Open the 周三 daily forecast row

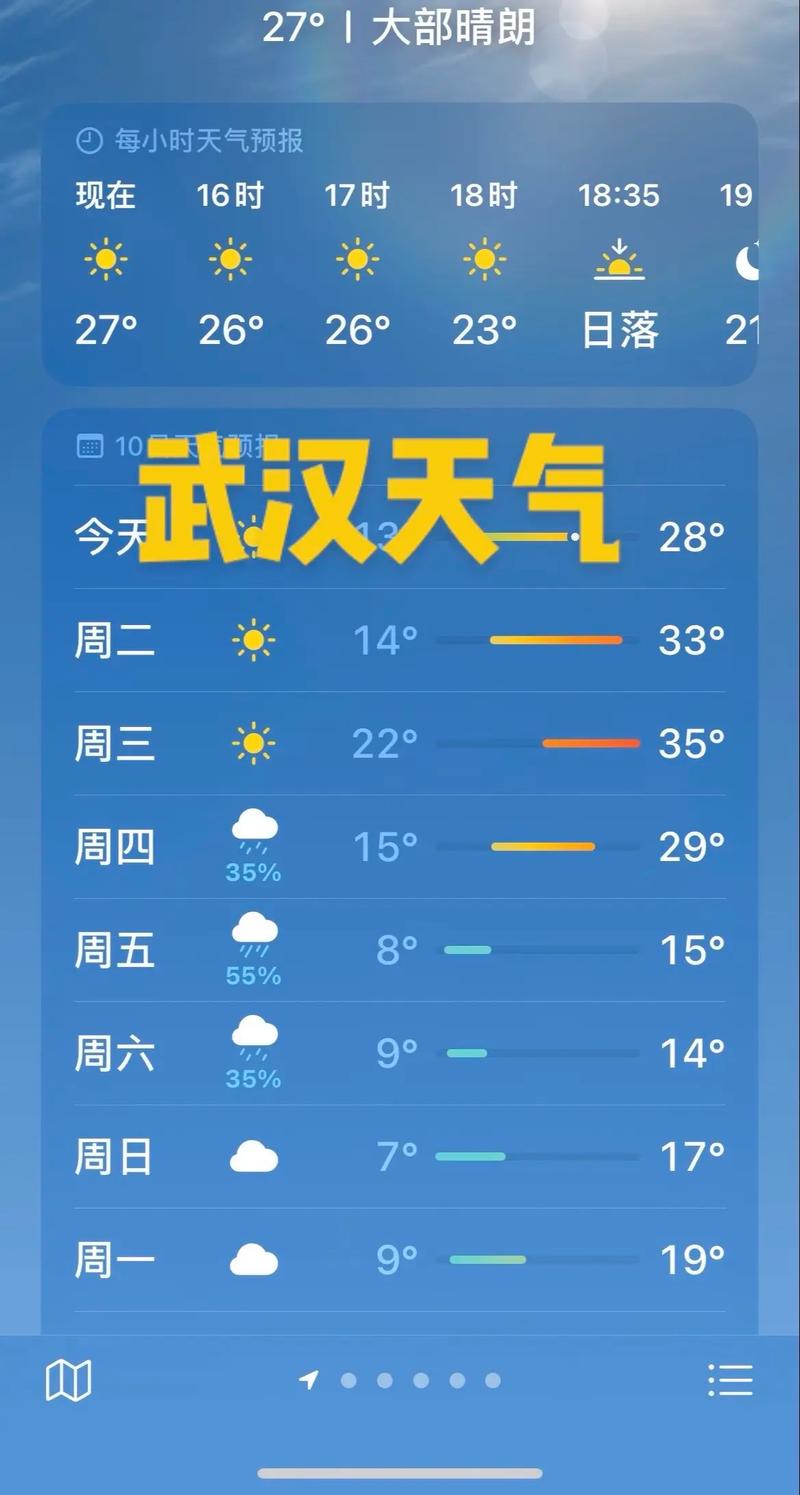click(400, 744)
